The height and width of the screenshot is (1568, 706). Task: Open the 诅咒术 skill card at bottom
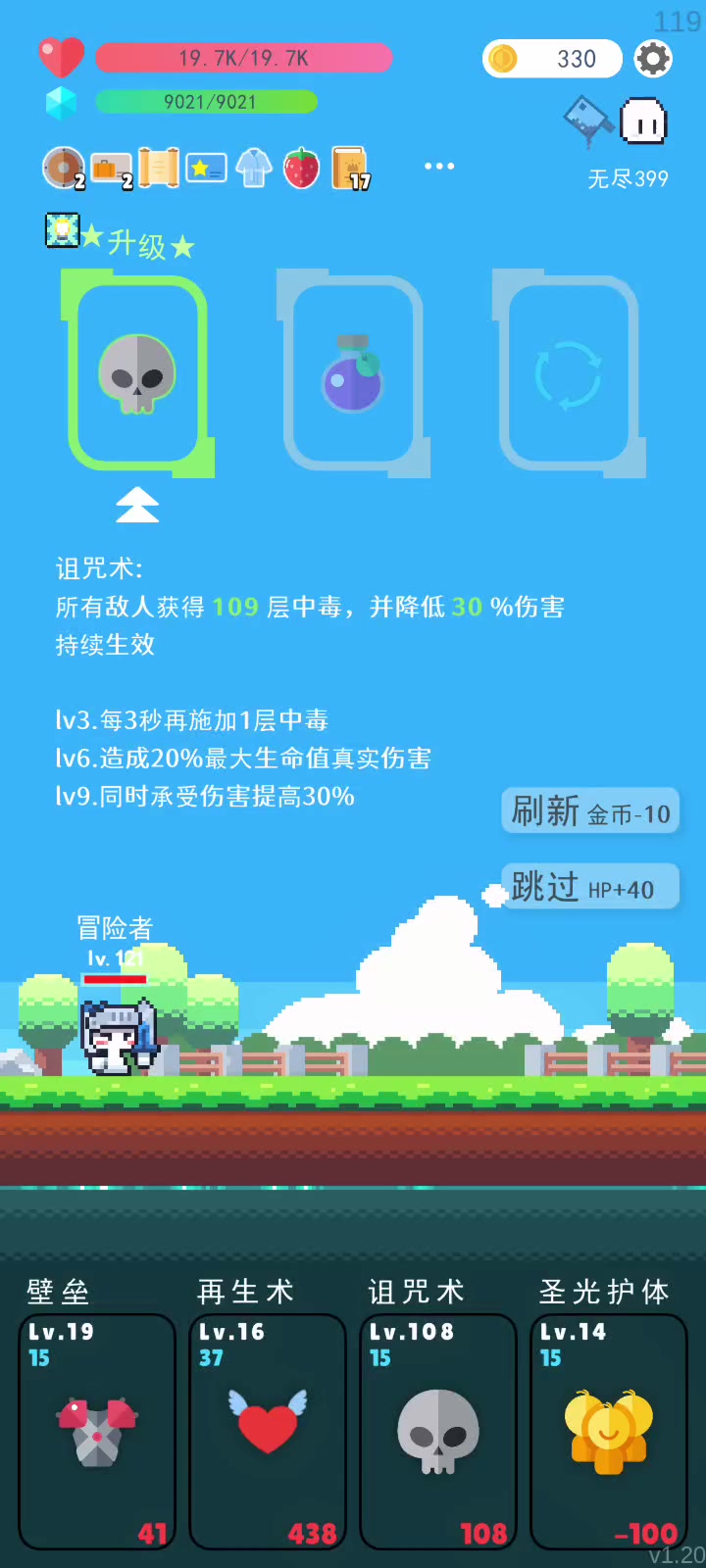point(438,1432)
